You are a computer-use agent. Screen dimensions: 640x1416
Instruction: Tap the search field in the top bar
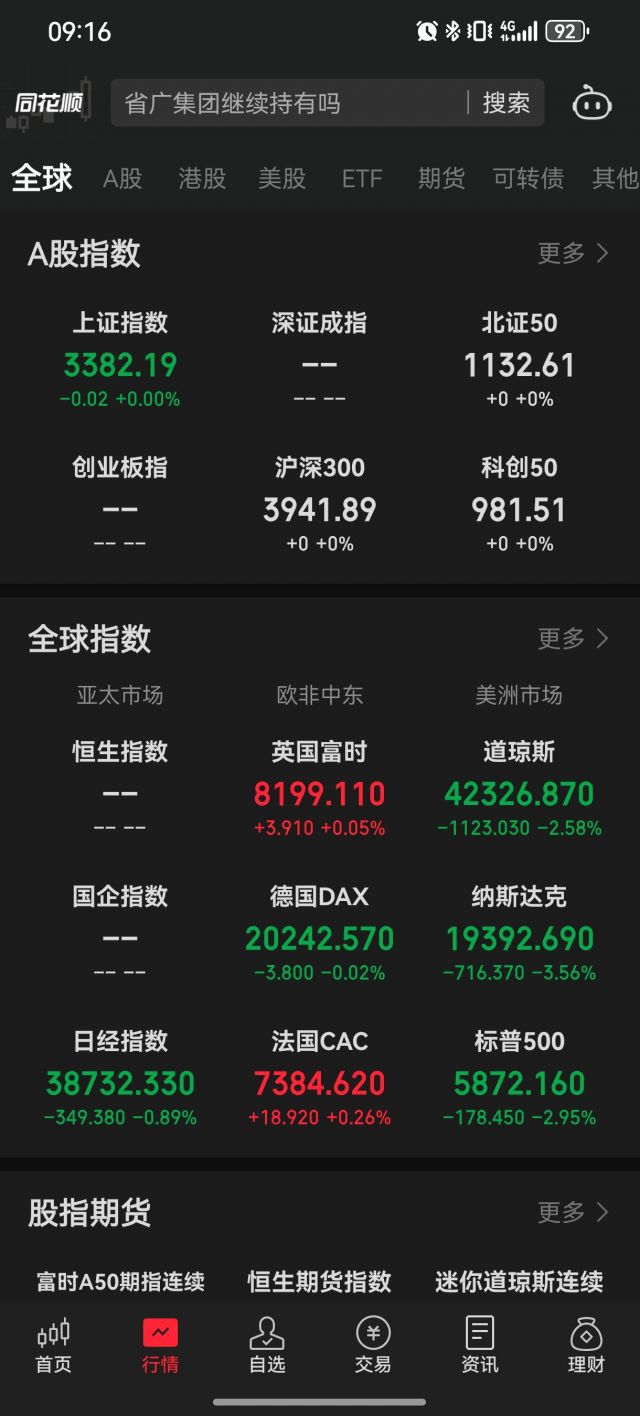coord(290,102)
